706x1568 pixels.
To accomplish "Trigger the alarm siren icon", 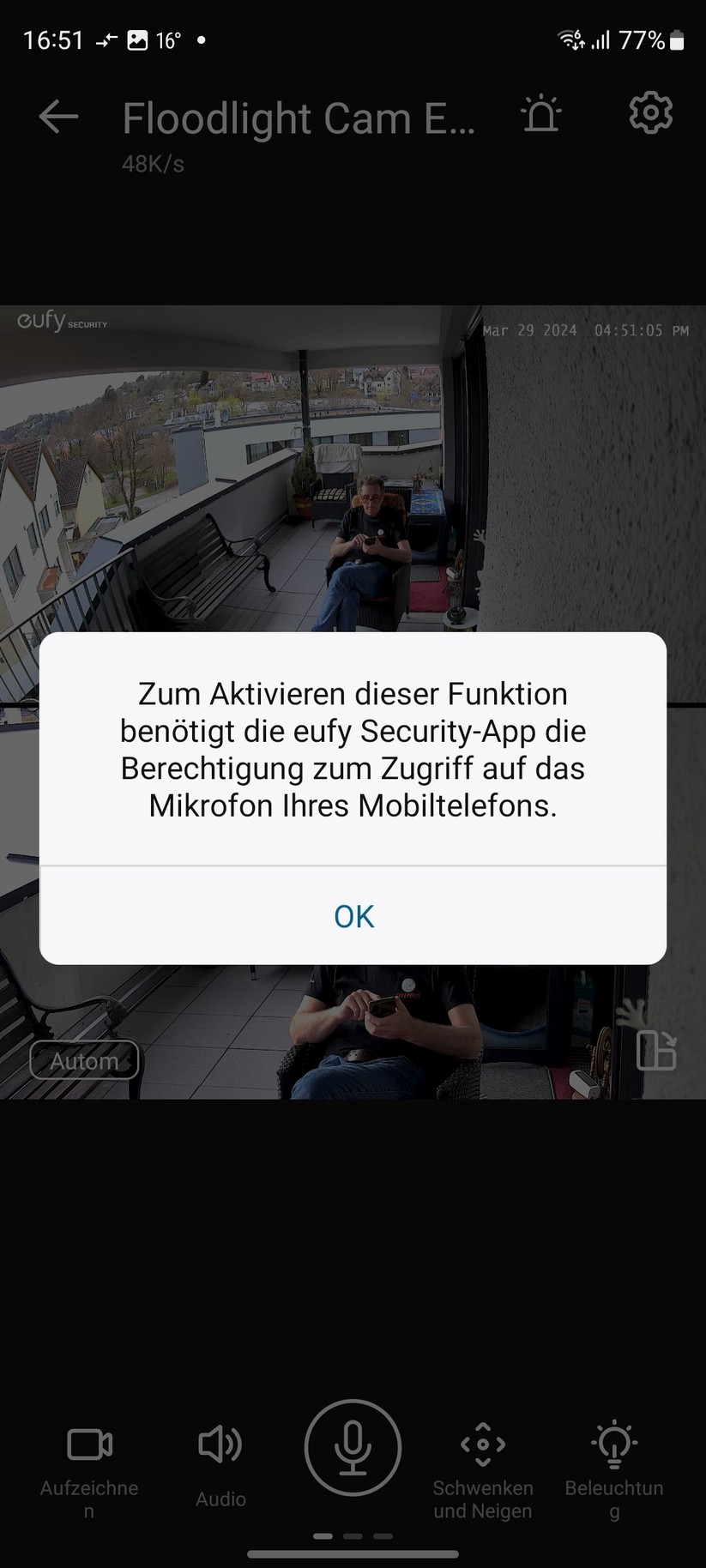I will point(540,113).
